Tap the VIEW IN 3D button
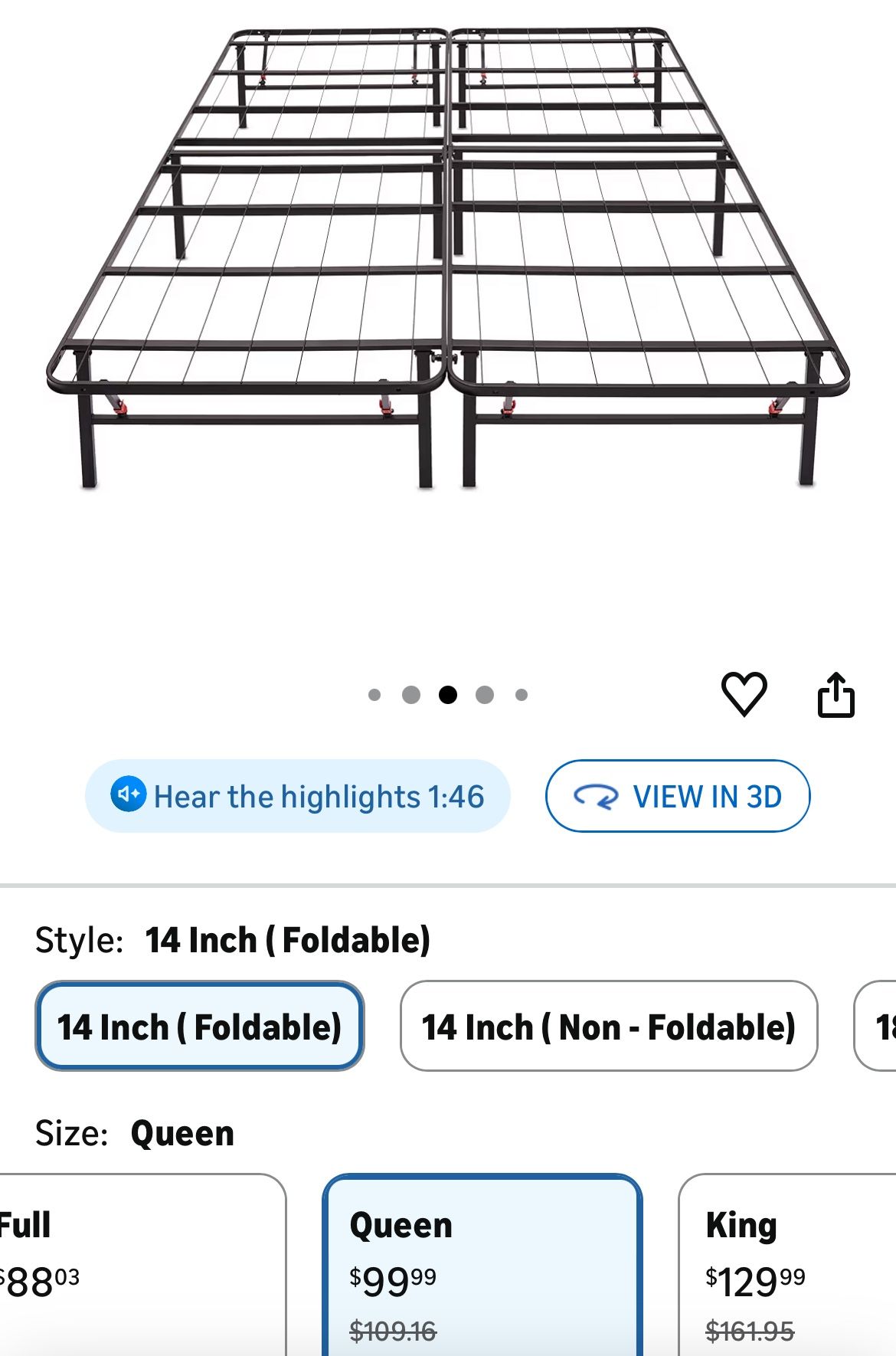This screenshot has height=1356, width=896. click(677, 797)
